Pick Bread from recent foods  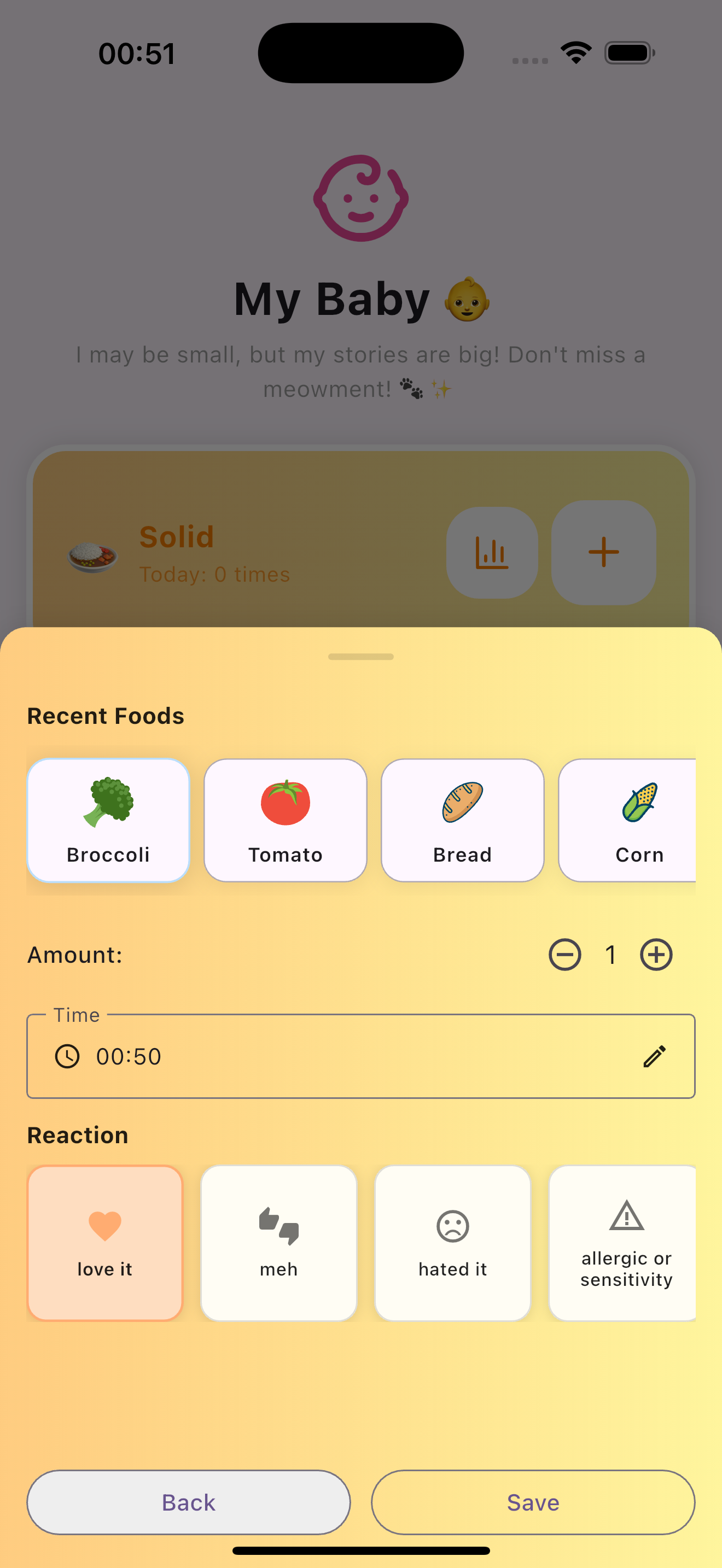tap(463, 820)
